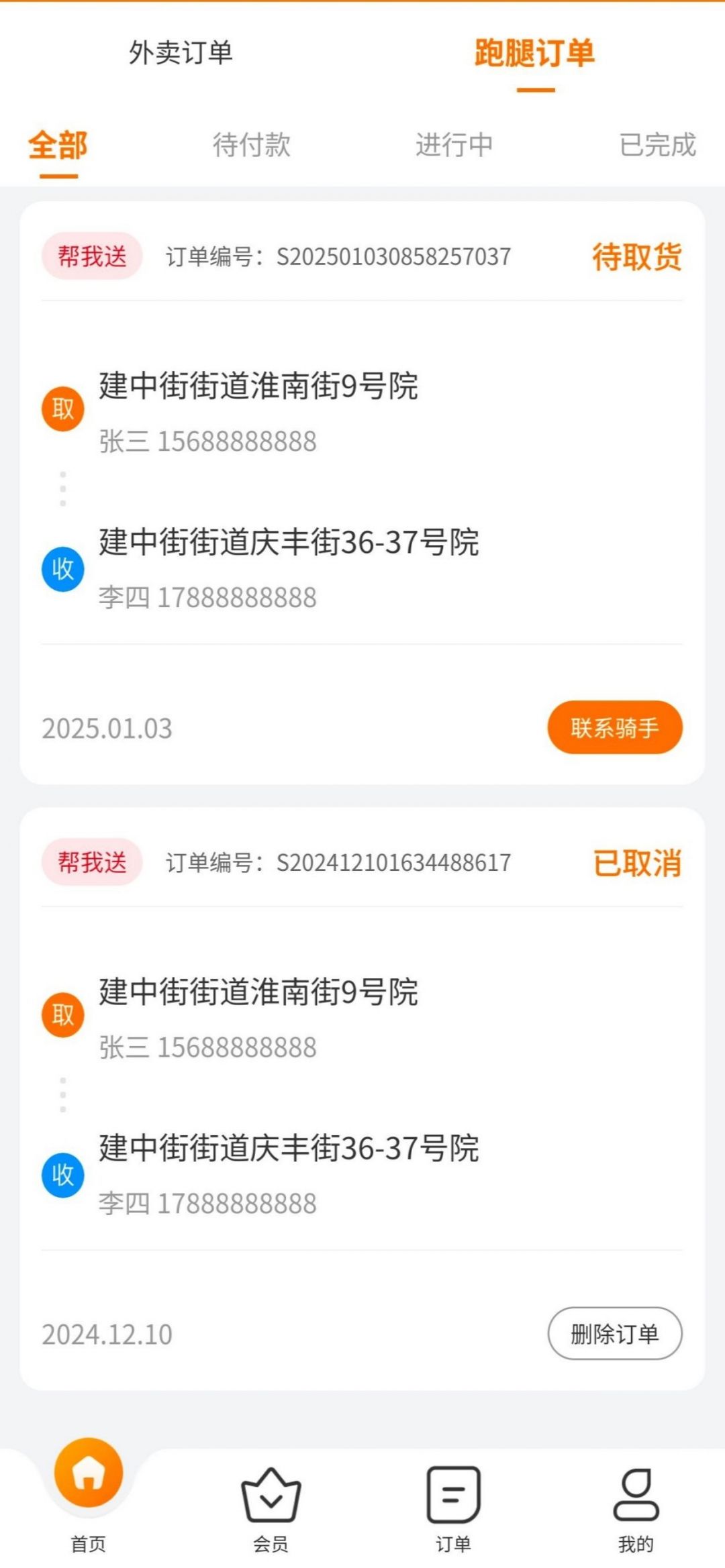Screen dimensions: 725x1568
Task: Filter orders by 进行中
Action: pos(454,145)
